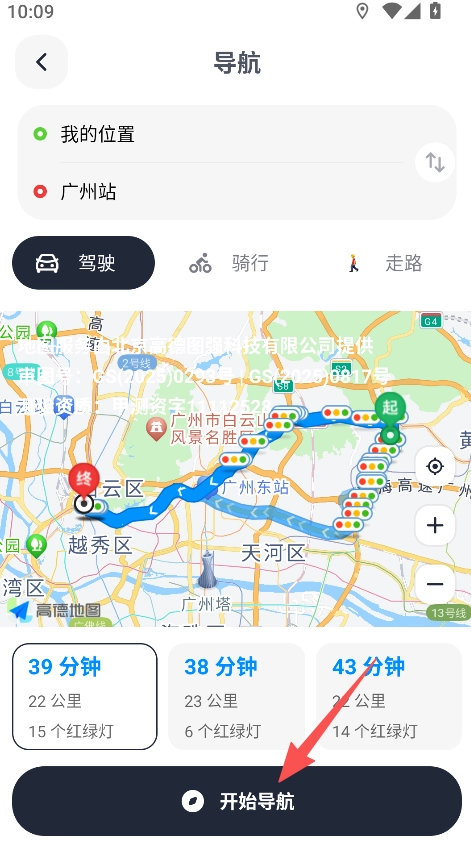This screenshot has width=471, height=843.
Task: Start navigation with 开始导航
Action: 237,801
